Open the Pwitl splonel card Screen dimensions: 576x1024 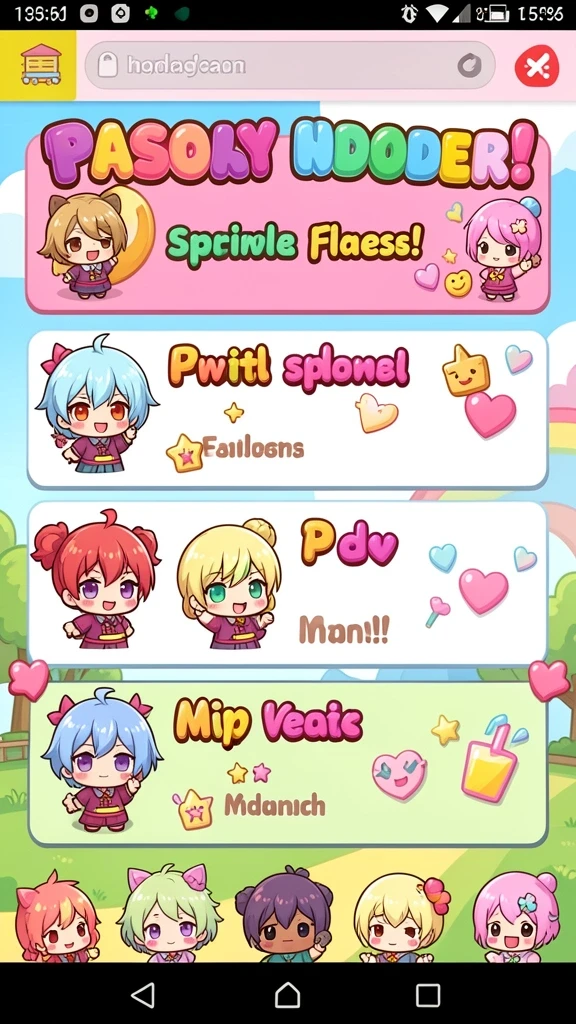coord(287,409)
